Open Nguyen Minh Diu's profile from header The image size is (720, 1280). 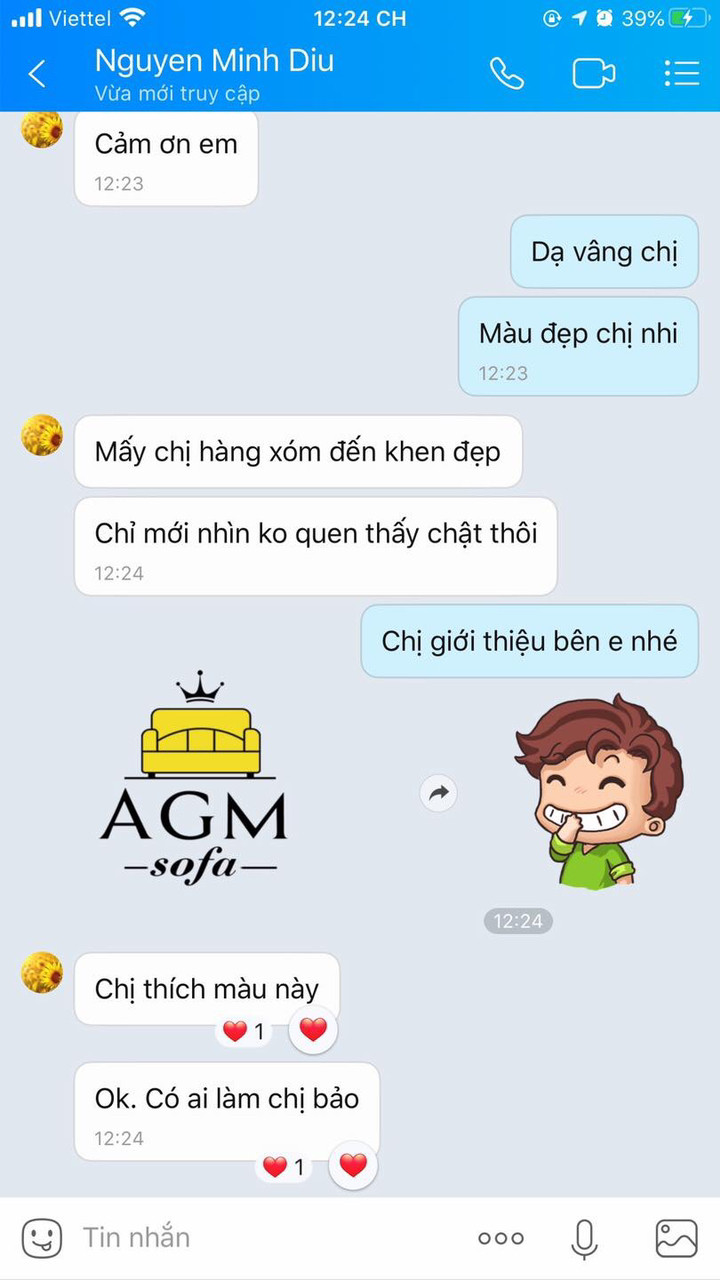coord(214,74)
